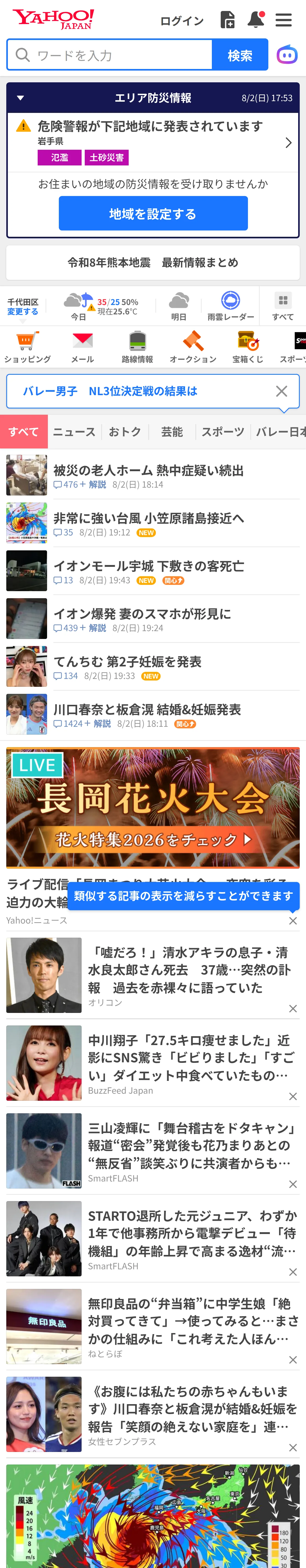The width and height of the screenshot is (306, 1568).
Task: Switch to the 芸能 tab
Action: tap(172, 431)
